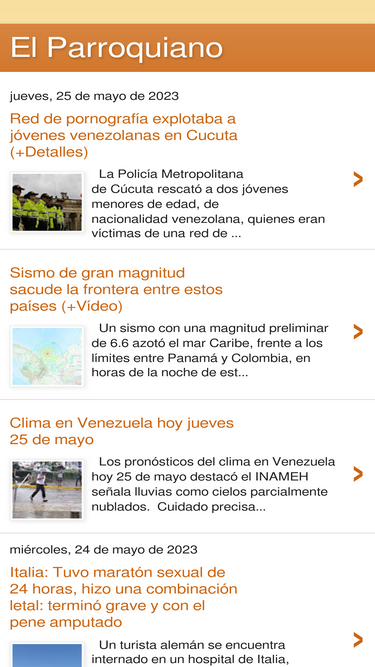Tap the arrow beside the sismo 6.6 summary

point(358,332)
